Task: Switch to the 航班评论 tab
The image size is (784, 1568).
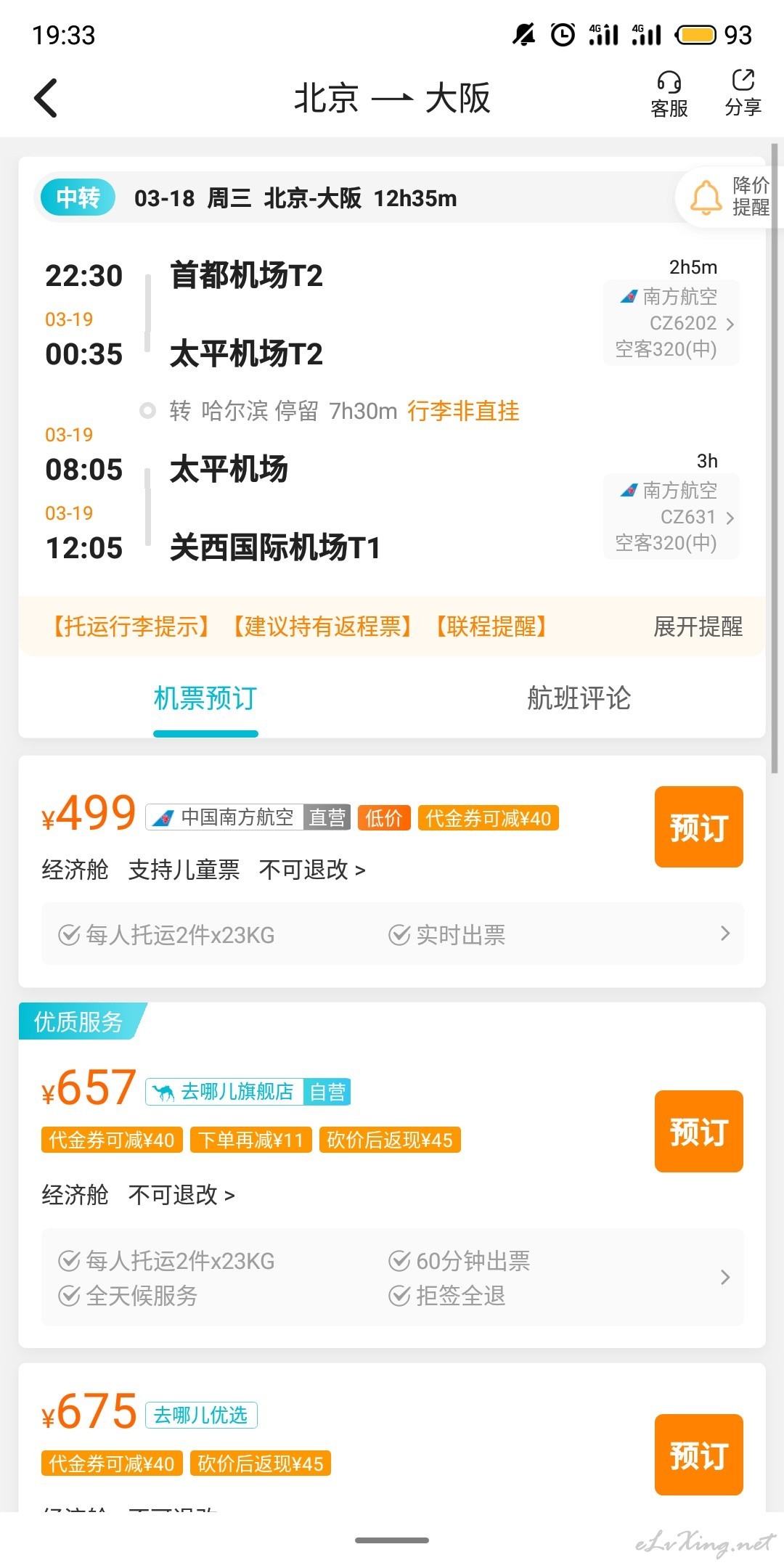Action: [579, 698]
